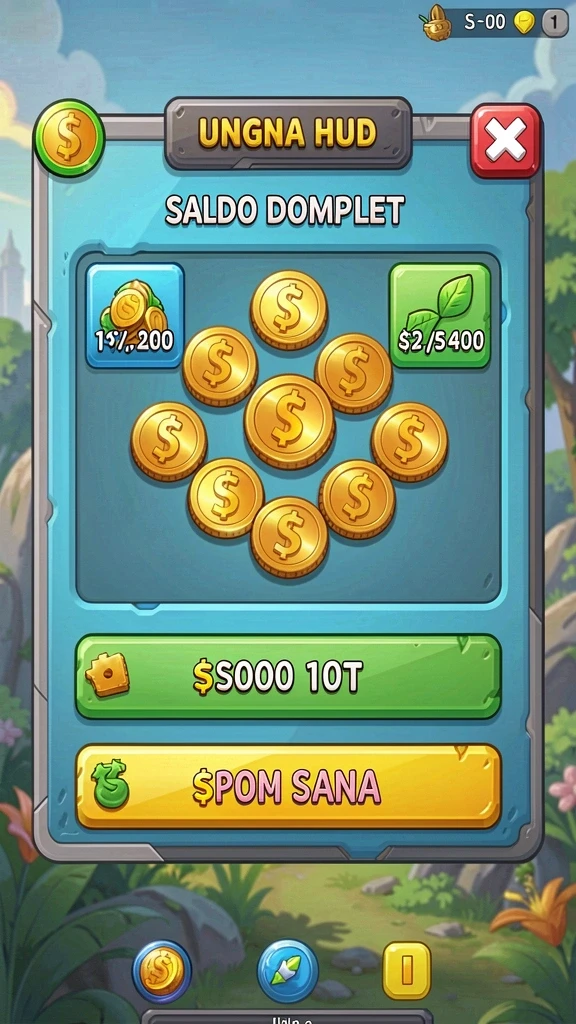Close the dialog with the red X
The height and width of the screenshot is (1024, 576).
505,140
